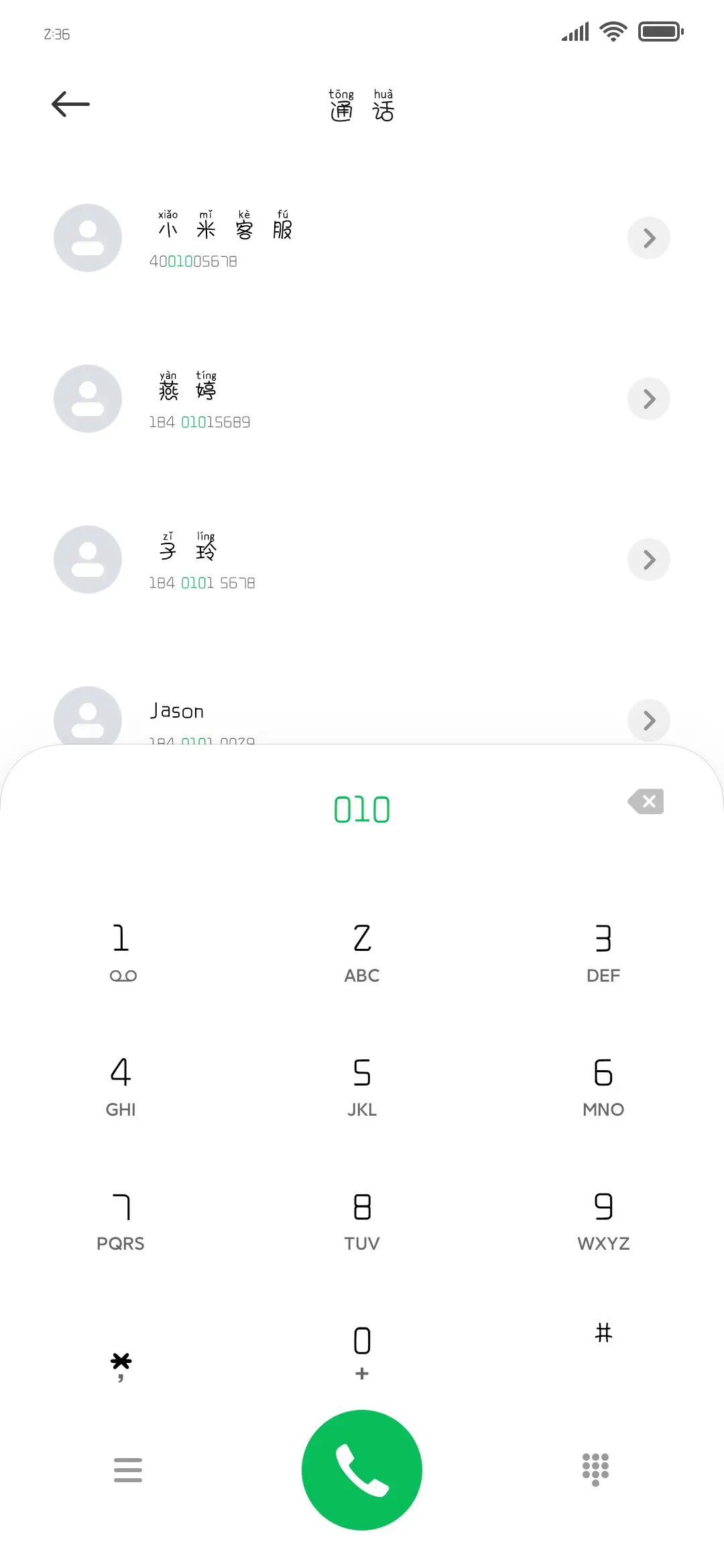Image resolution: width=724 pixels, height=1568 pixels.
Task: Tap the dialed number field showing 010
Action: click(x=361, y=809)
